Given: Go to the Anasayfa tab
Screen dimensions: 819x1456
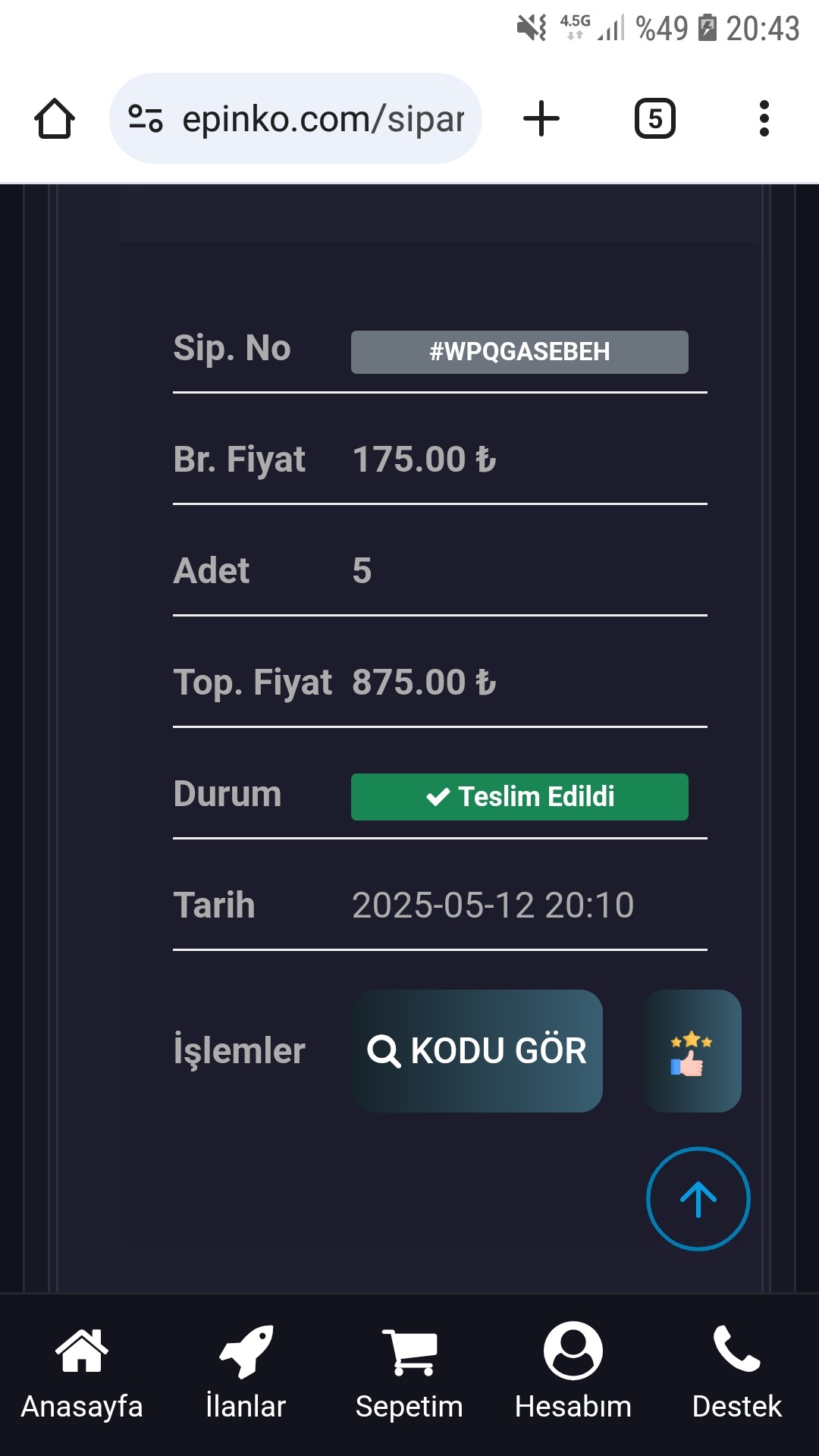Looking at the screenshot, I should tap(82, 1374).
